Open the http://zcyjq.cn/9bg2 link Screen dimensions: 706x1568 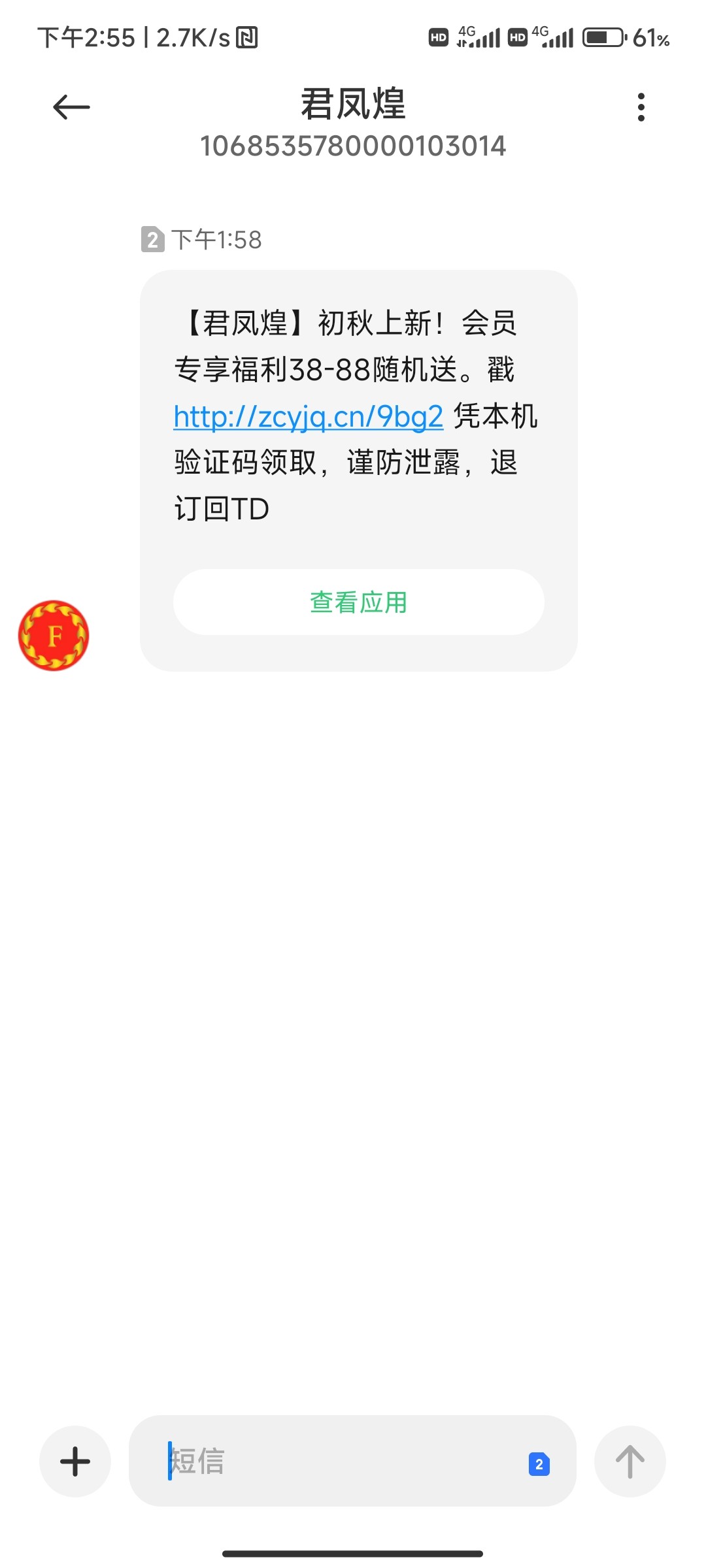308,417
